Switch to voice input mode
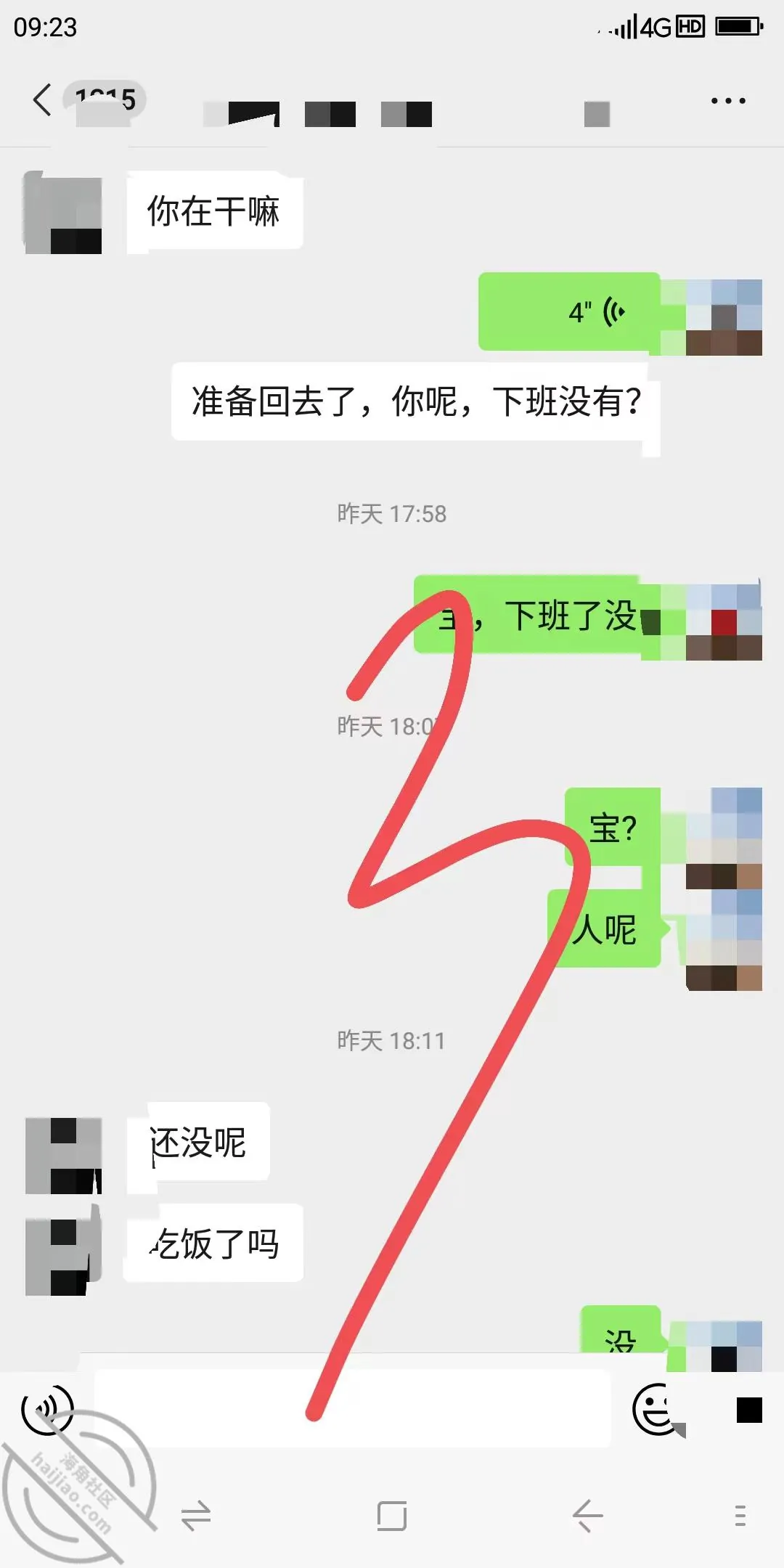784x1568 pixels. [48, 1410]
